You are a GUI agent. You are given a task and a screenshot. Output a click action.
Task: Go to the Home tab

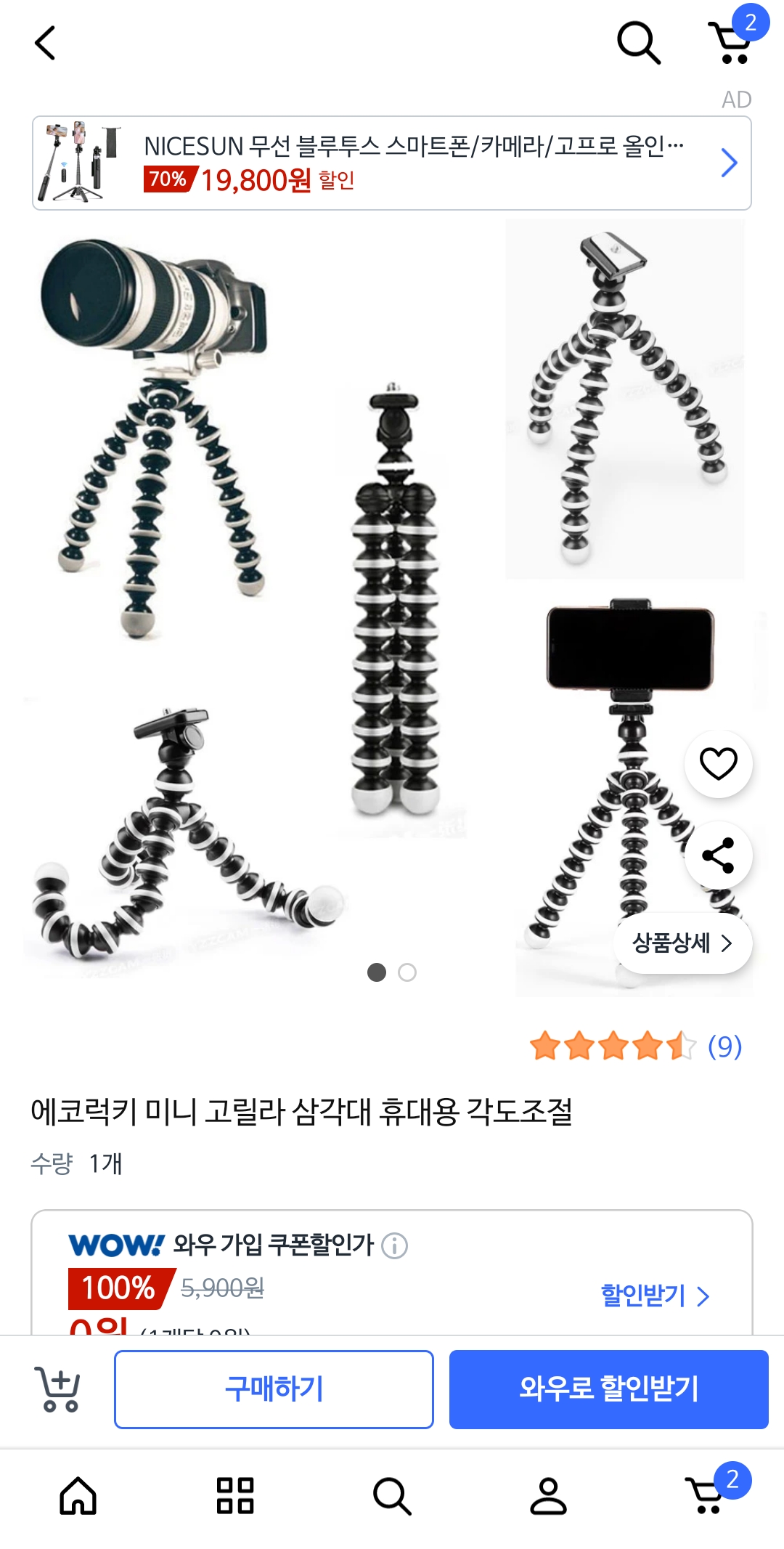pos(78,1496)
